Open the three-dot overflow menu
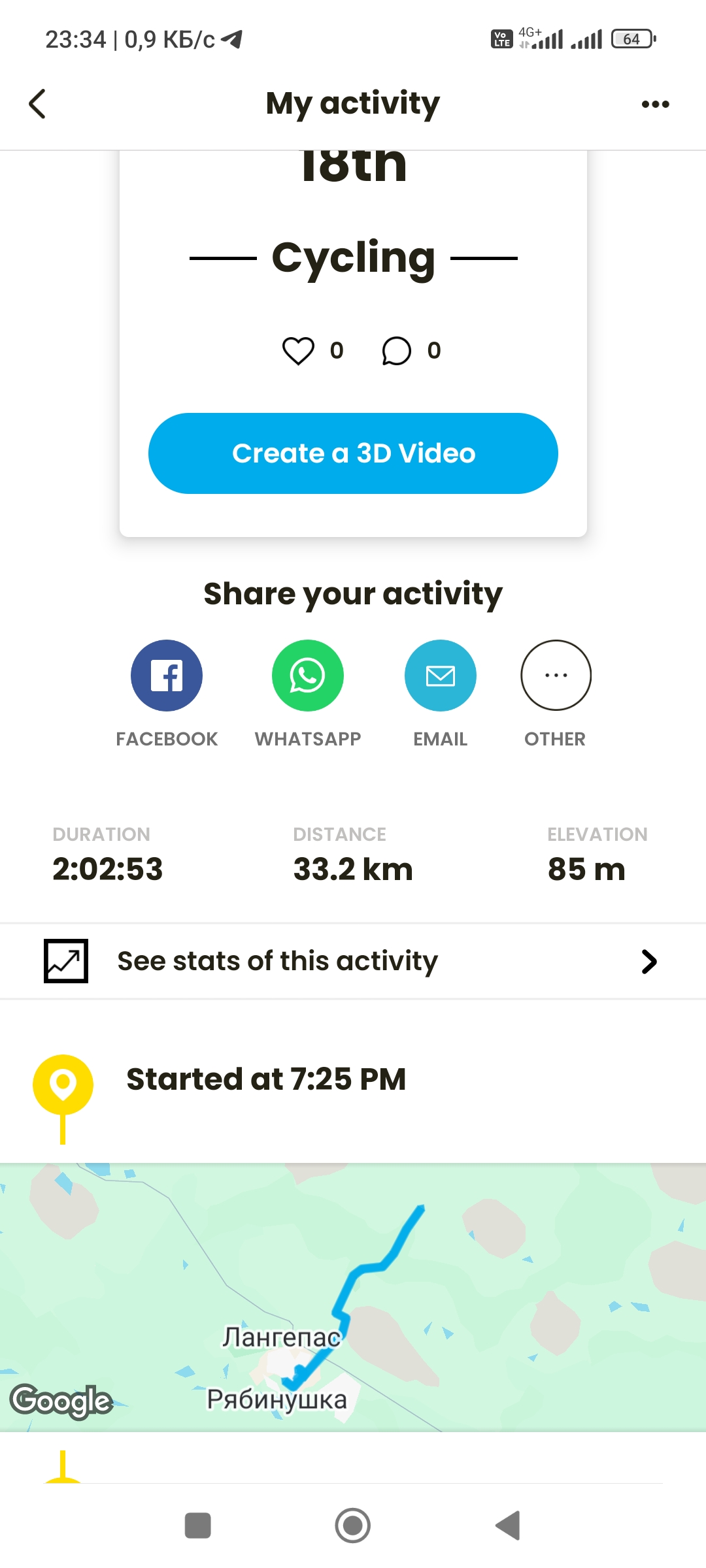This screenshot has height=1568, width=706. (x=655, y=104)
